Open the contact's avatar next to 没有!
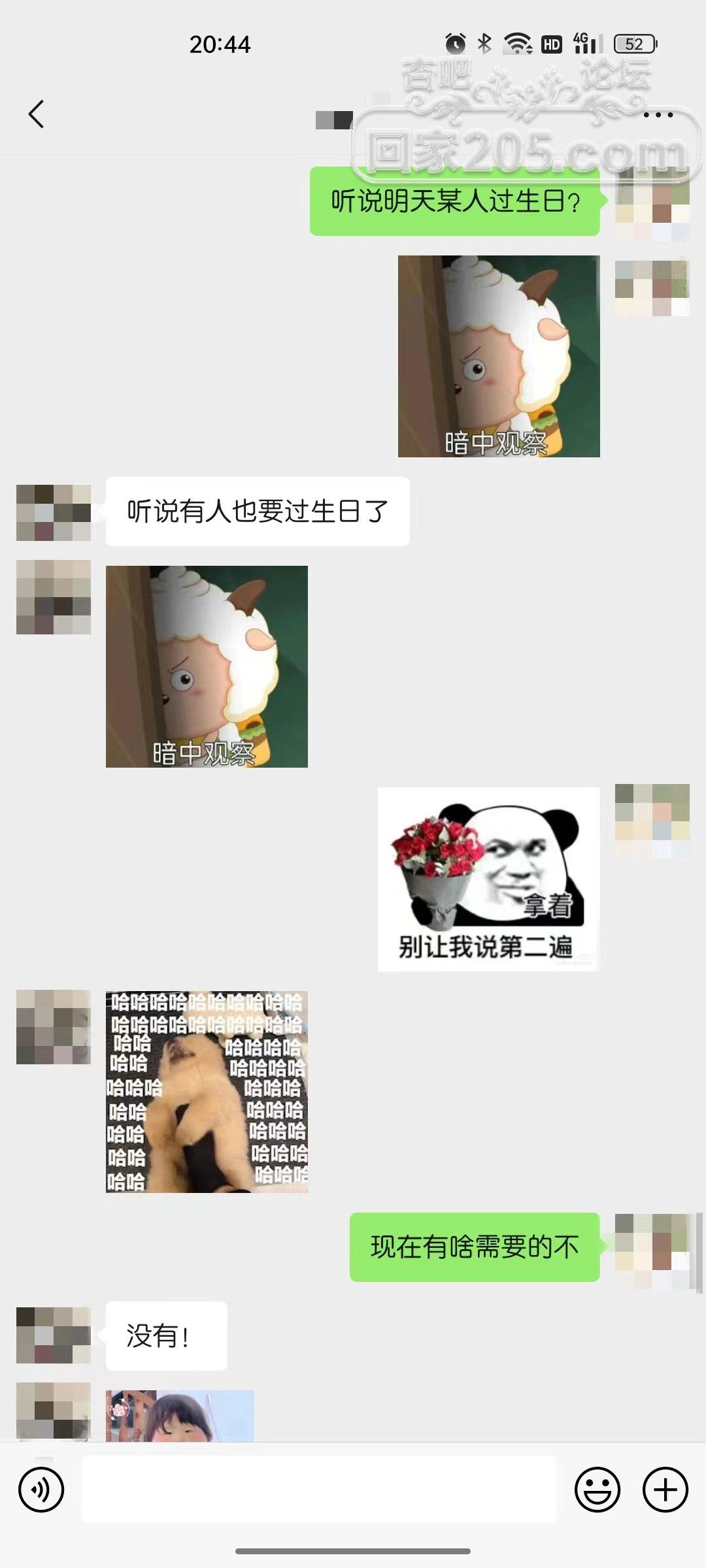Viewport: 706px width, 1568px height. [54, 1335]
